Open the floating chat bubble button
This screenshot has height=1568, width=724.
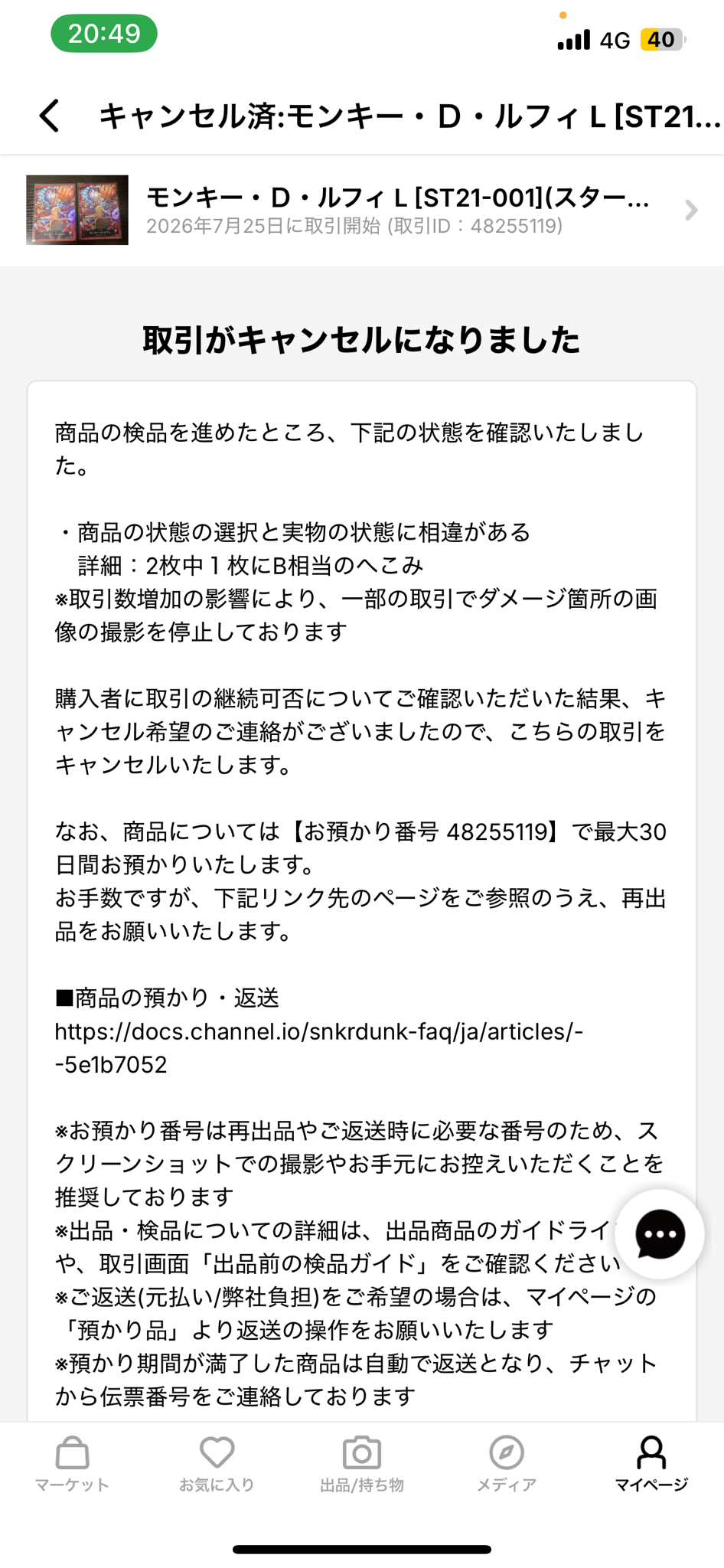[660, 1233]
